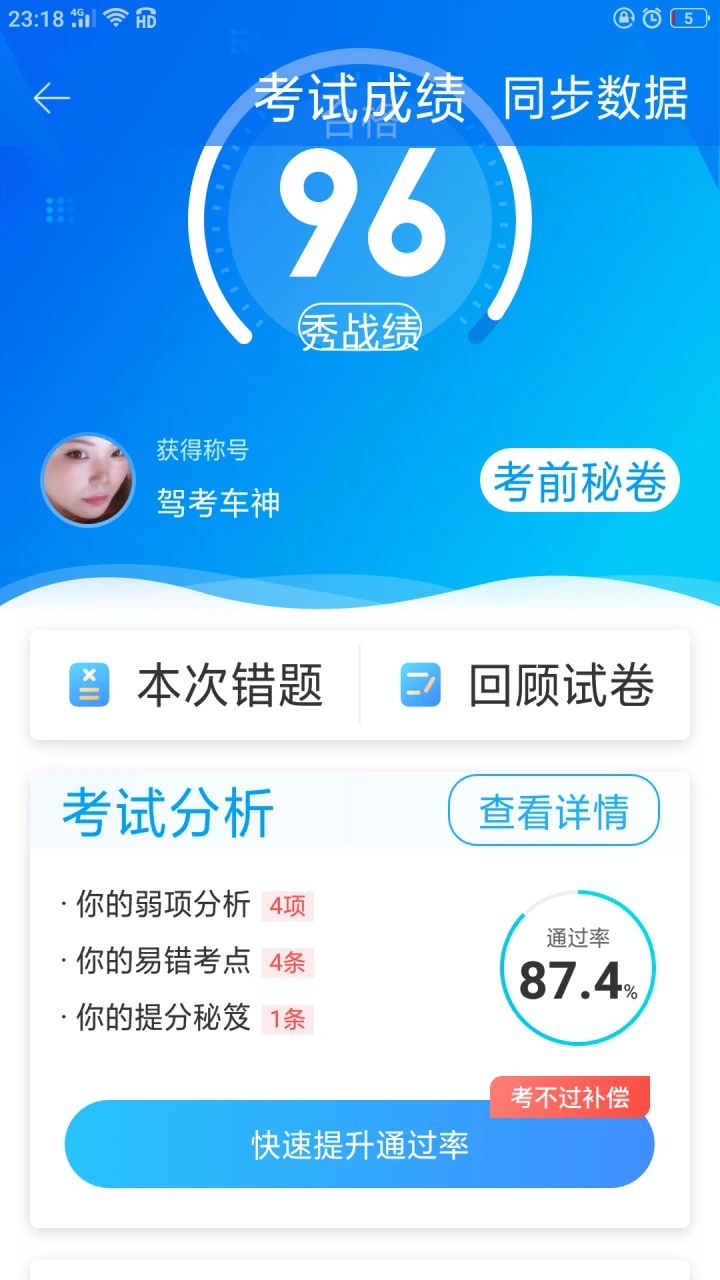The height and width of the screenshot is (1280, 720).
Task: Go back using the top-left arrow
Action: click(51, 98)
